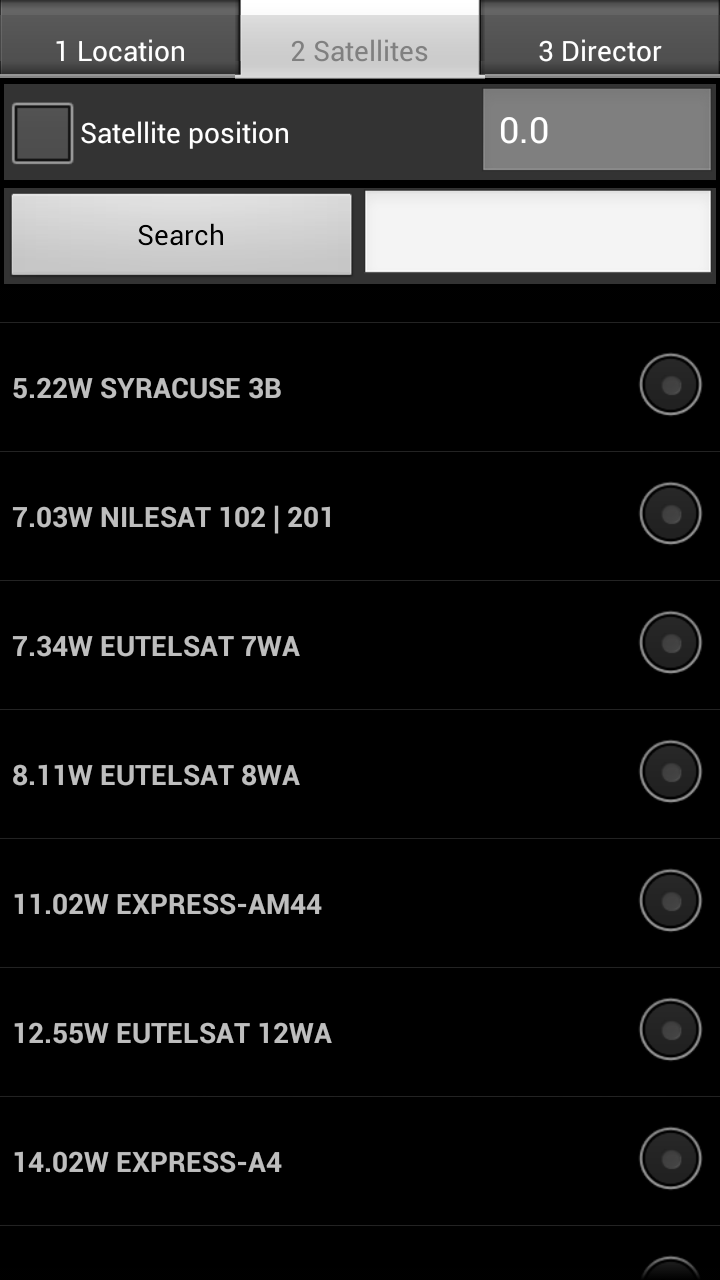This screenshot has height=1280, width=720.
Task: Choose 12.55W EUTELSAT 12WA
Action: pyautogui.click(x=670, y=1030)
